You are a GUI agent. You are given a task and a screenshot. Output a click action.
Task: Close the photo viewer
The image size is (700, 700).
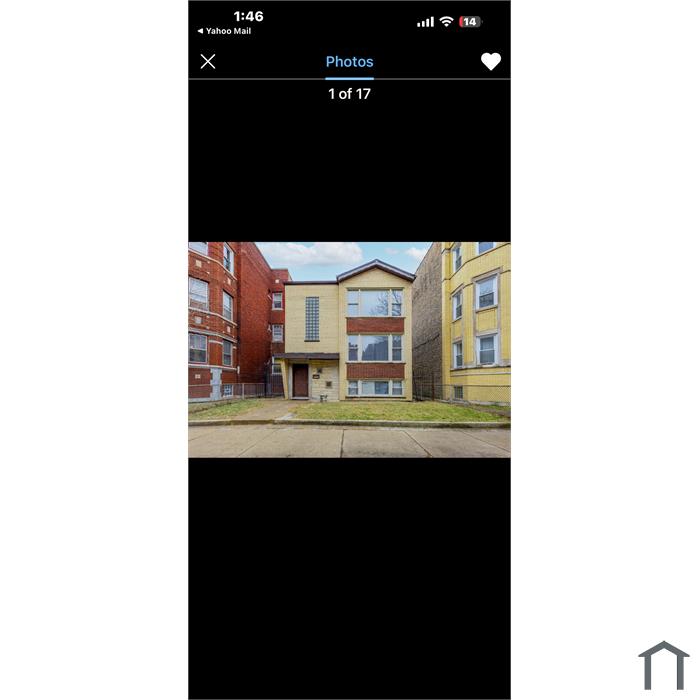208,62
